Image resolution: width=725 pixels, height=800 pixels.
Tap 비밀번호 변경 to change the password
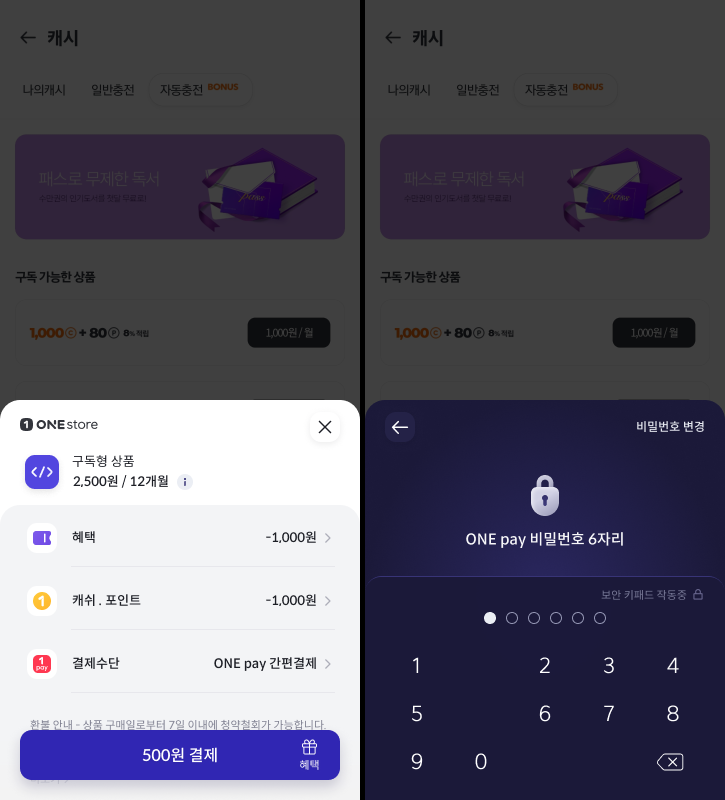[670, 427]
